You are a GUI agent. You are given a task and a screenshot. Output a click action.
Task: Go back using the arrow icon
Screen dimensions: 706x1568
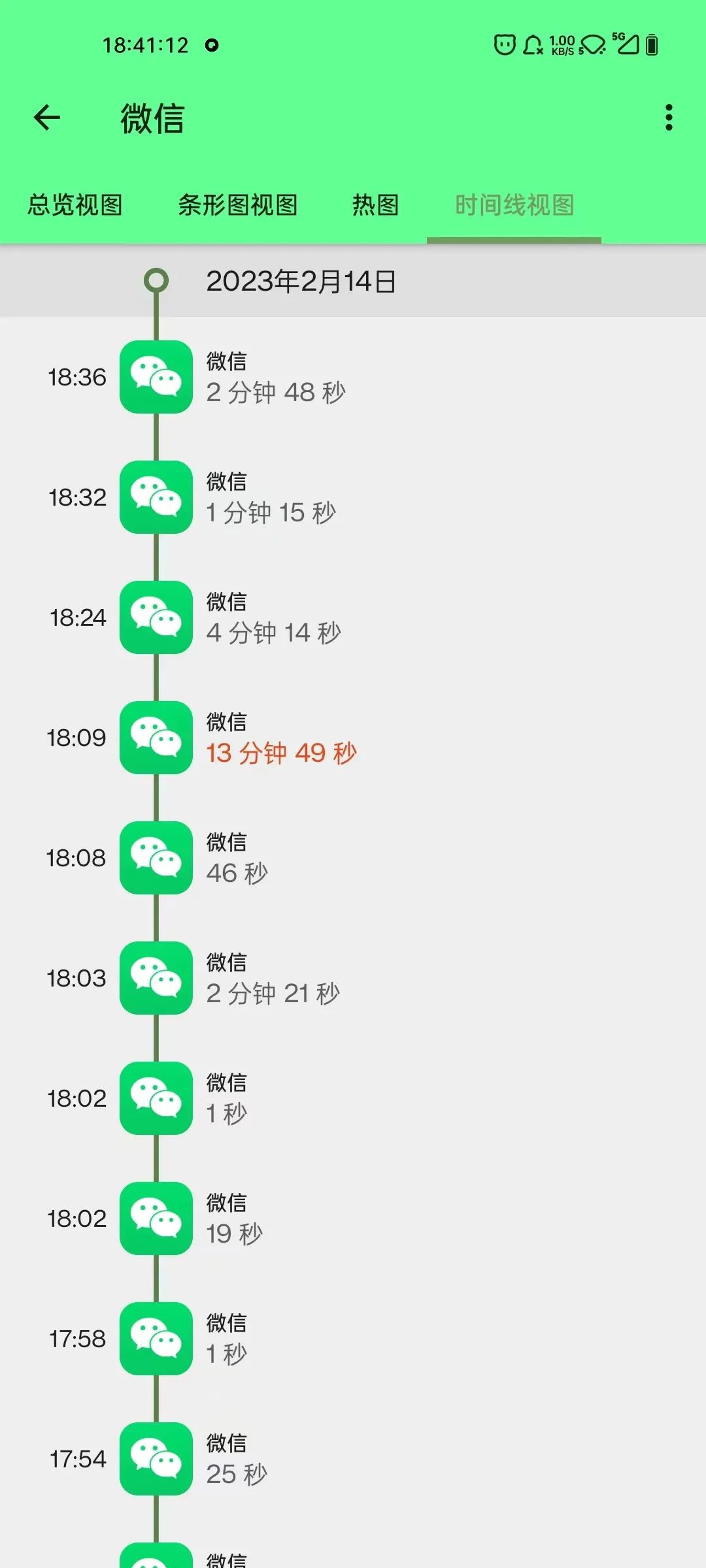[x=47, y=118]
